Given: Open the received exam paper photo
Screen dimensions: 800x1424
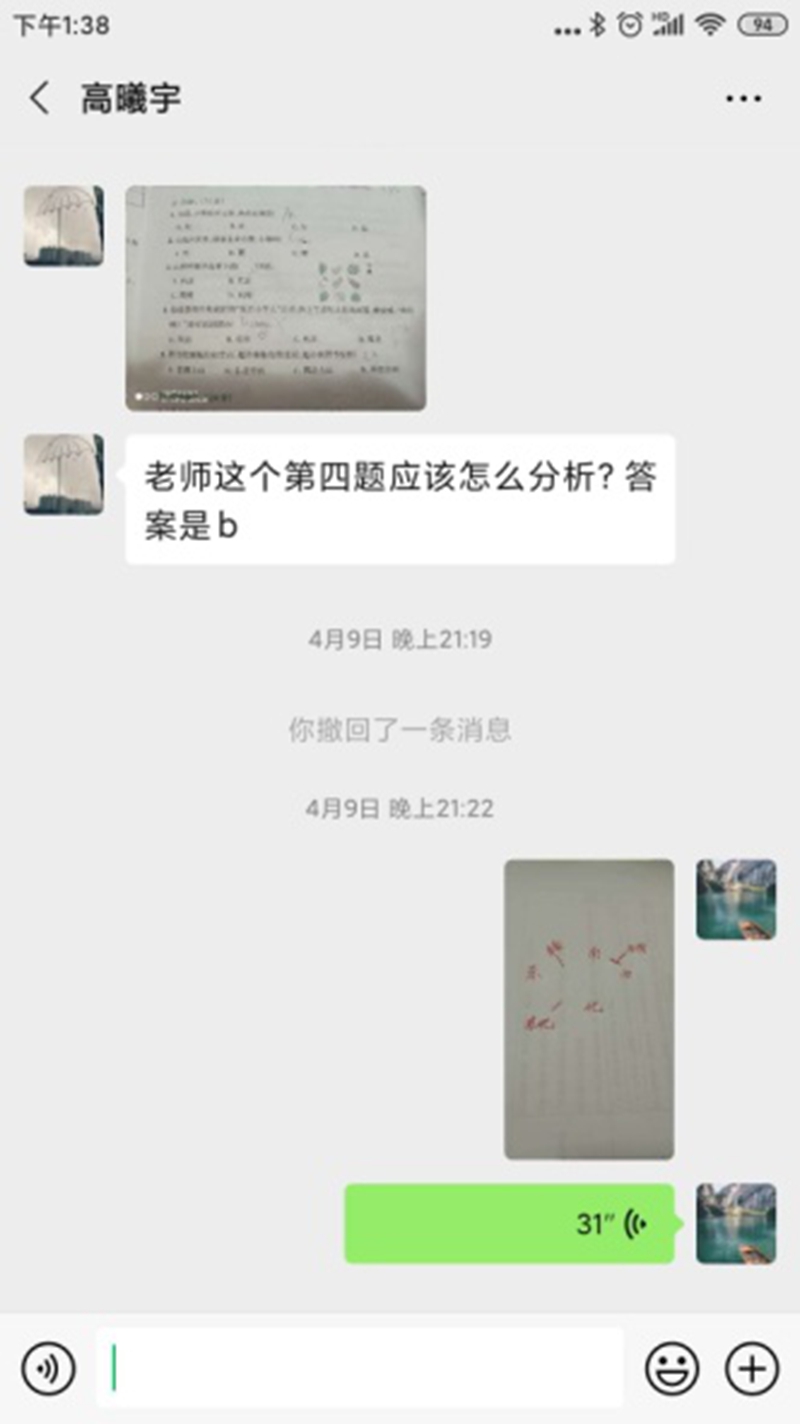Looking at the screenshot, I should point(275,298).
